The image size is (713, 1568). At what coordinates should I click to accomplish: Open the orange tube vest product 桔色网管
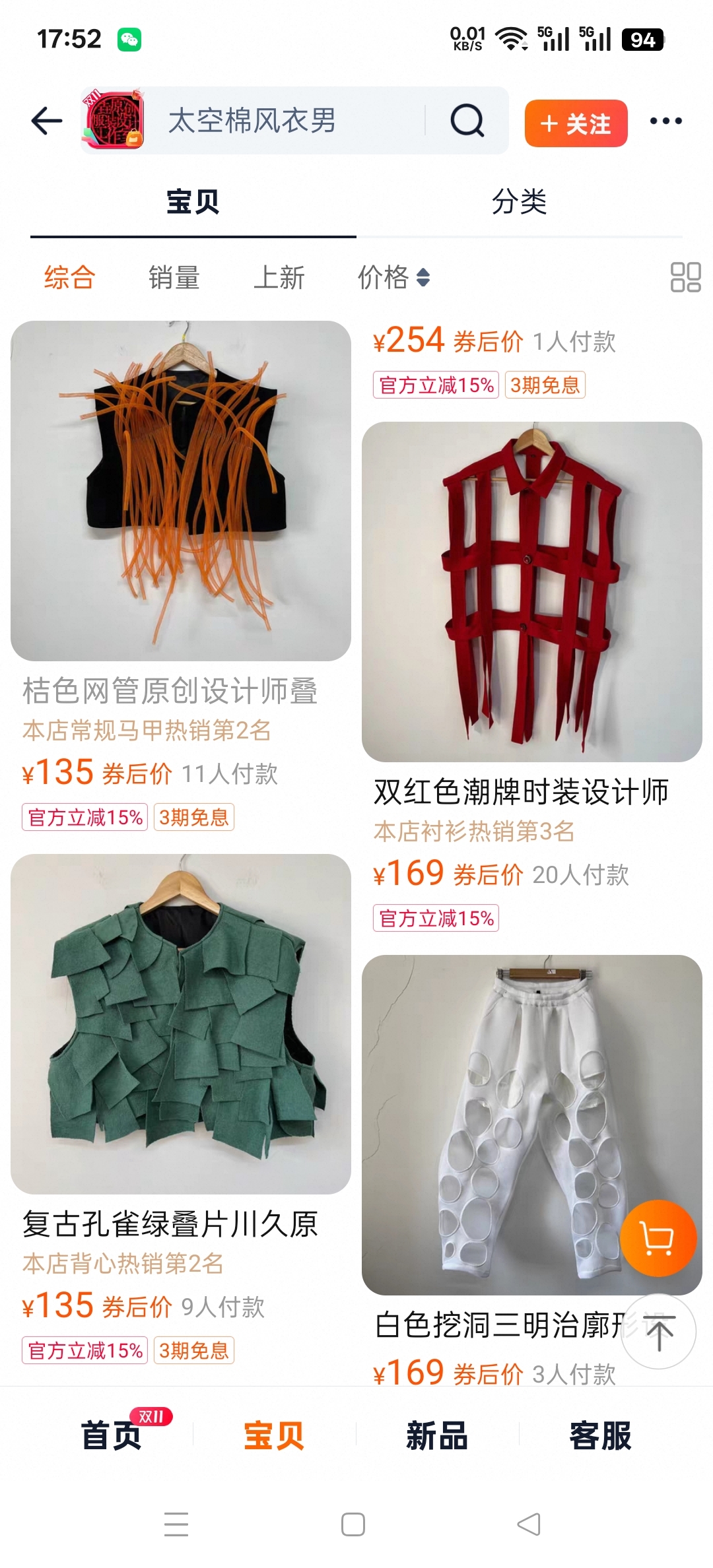pos(181,491)
